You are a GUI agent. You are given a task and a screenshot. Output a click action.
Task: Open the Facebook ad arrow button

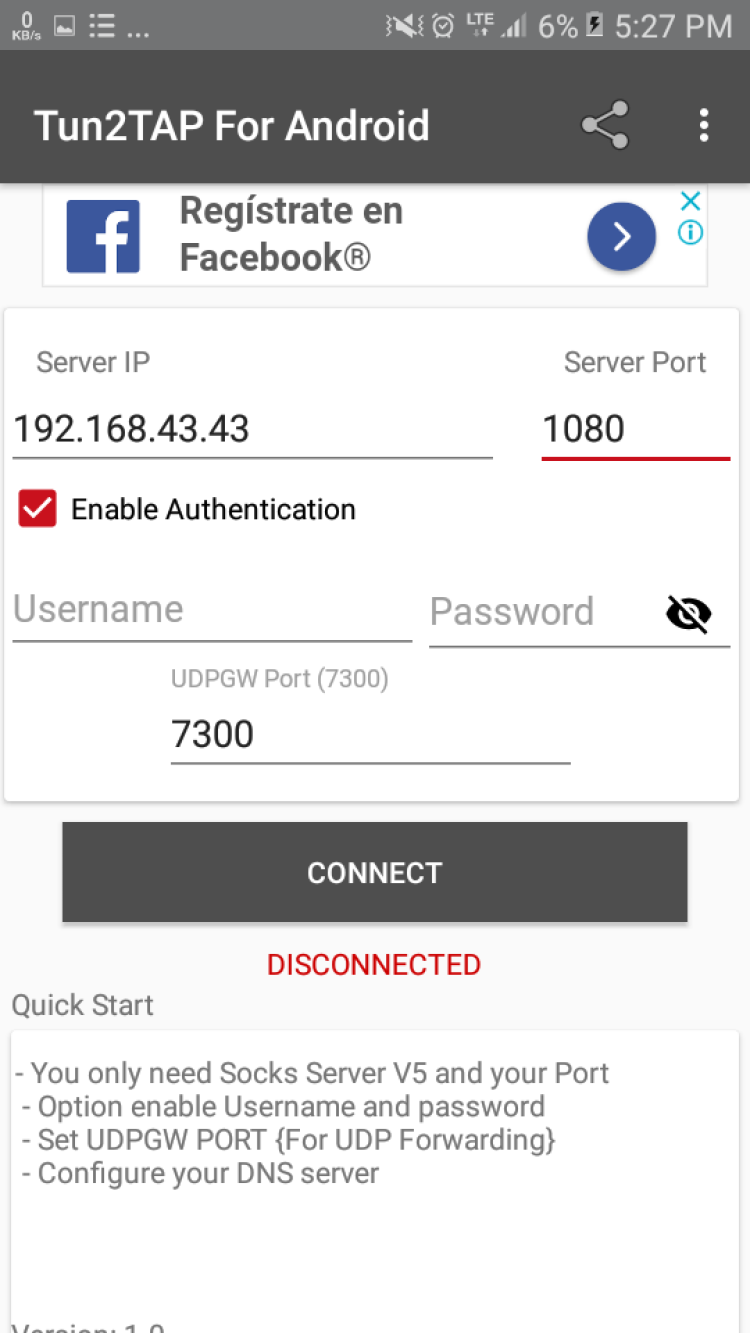pyautogui.click(x=621, y=236)
